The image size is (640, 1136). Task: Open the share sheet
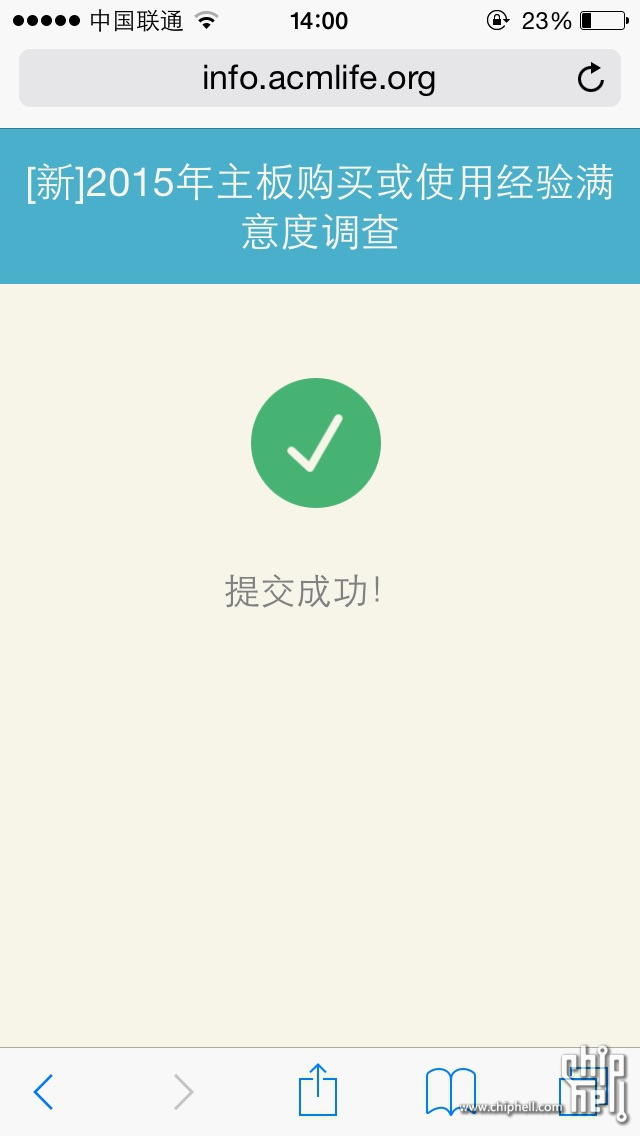(318, 1089)
